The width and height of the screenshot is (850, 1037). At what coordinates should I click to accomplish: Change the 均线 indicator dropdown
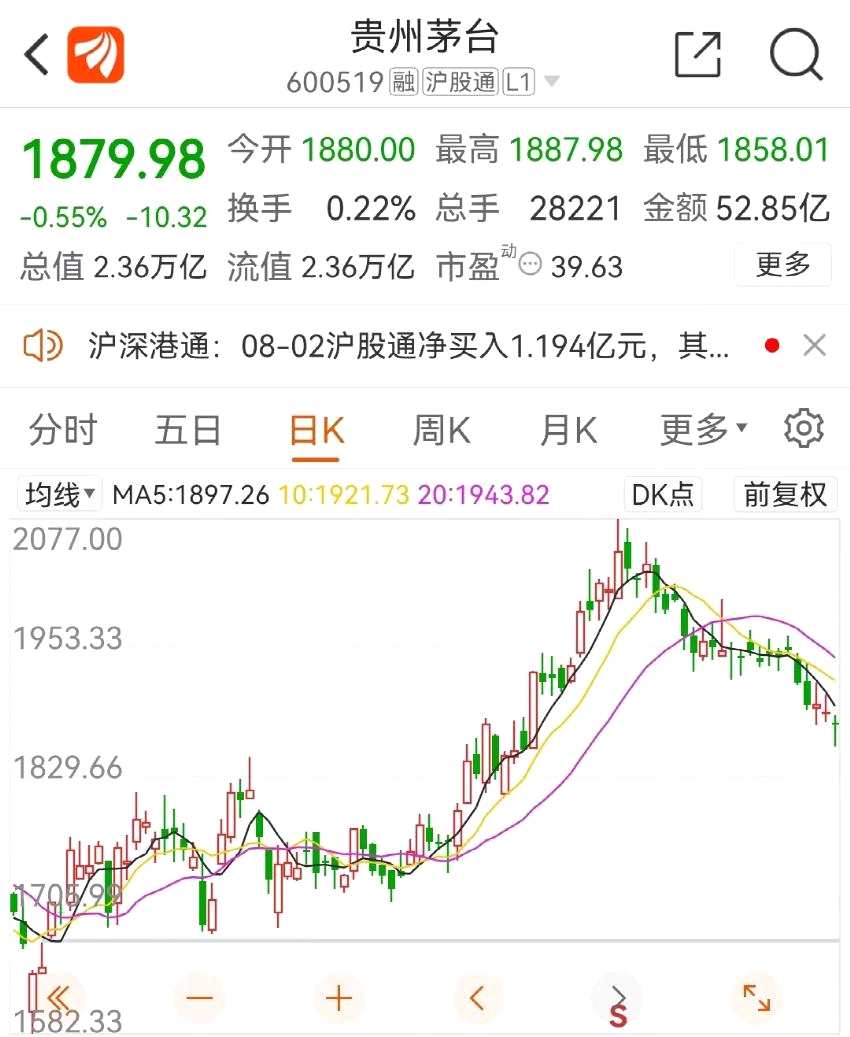(x=61, y=494)
